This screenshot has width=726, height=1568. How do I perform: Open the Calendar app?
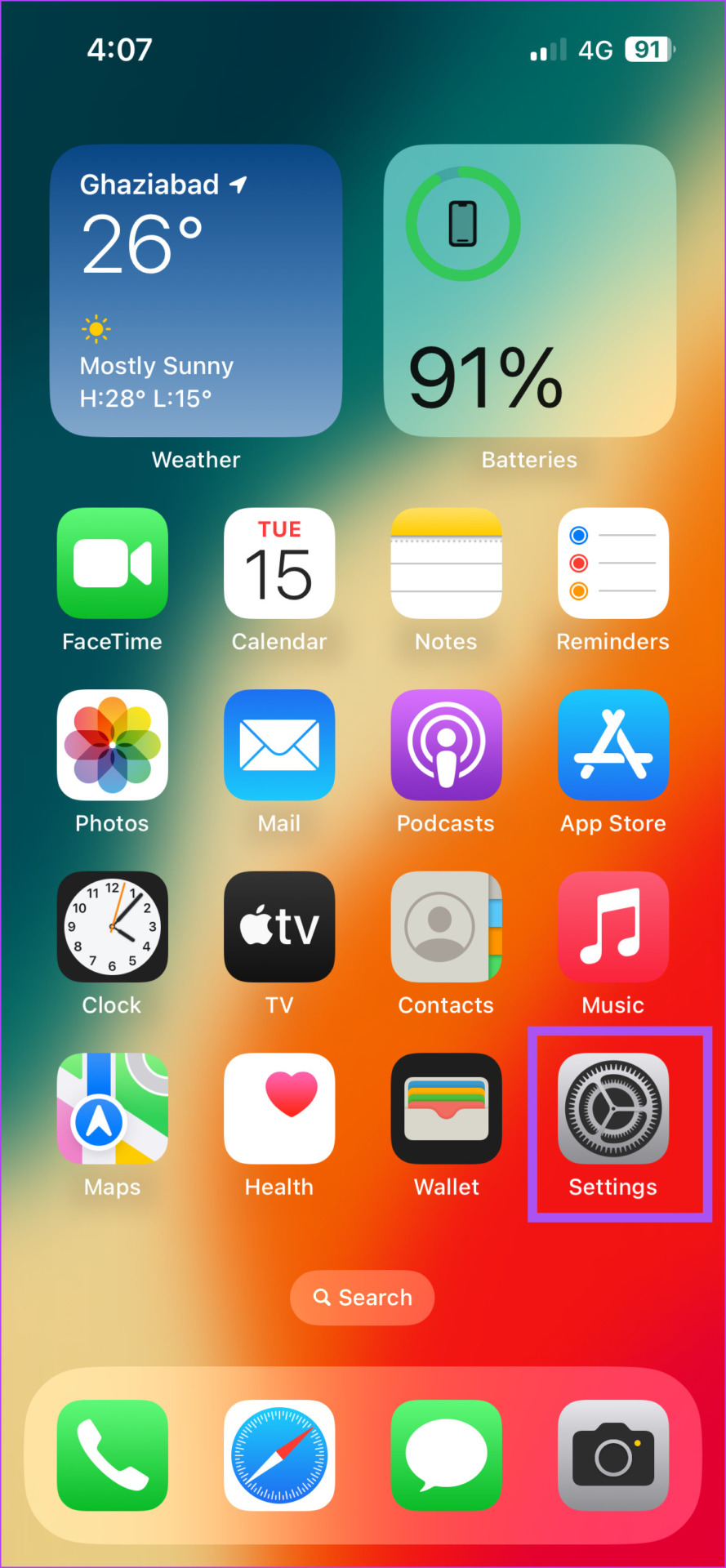tap(279, 563)
